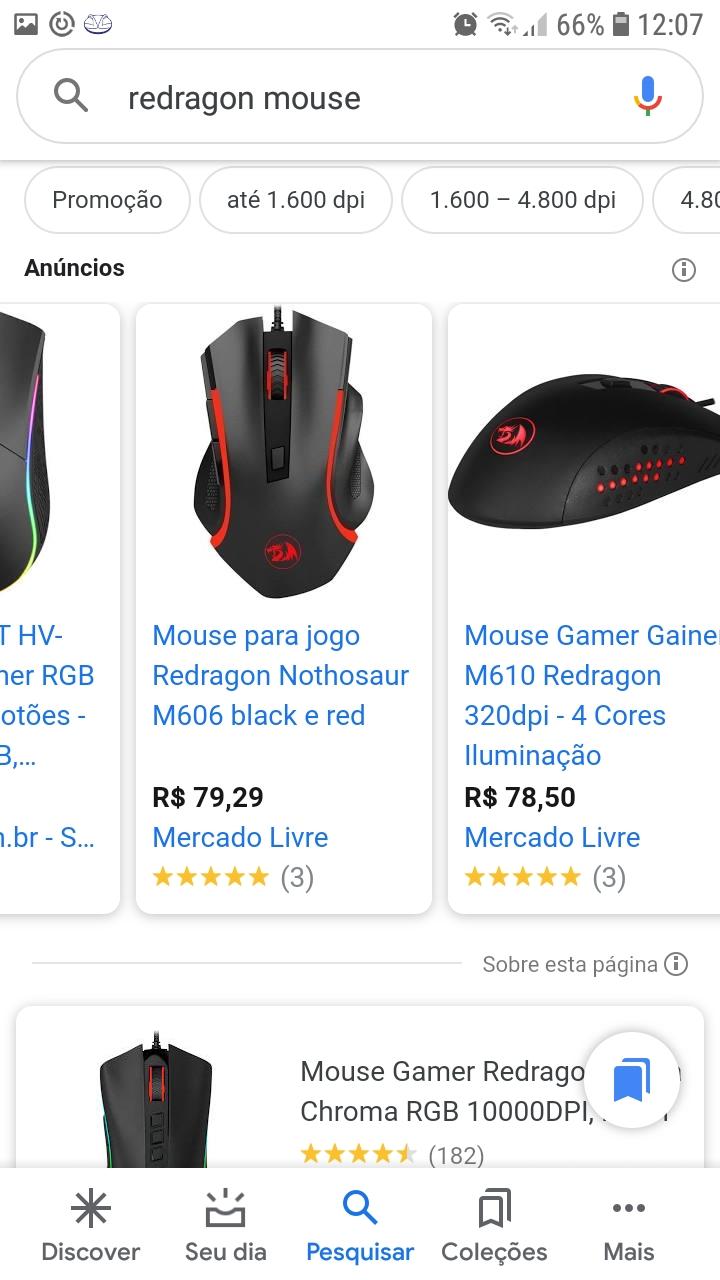This screenshot has height=1280, width=720.
Task: Open the Sobre esta página info
Action: [585, 964]
